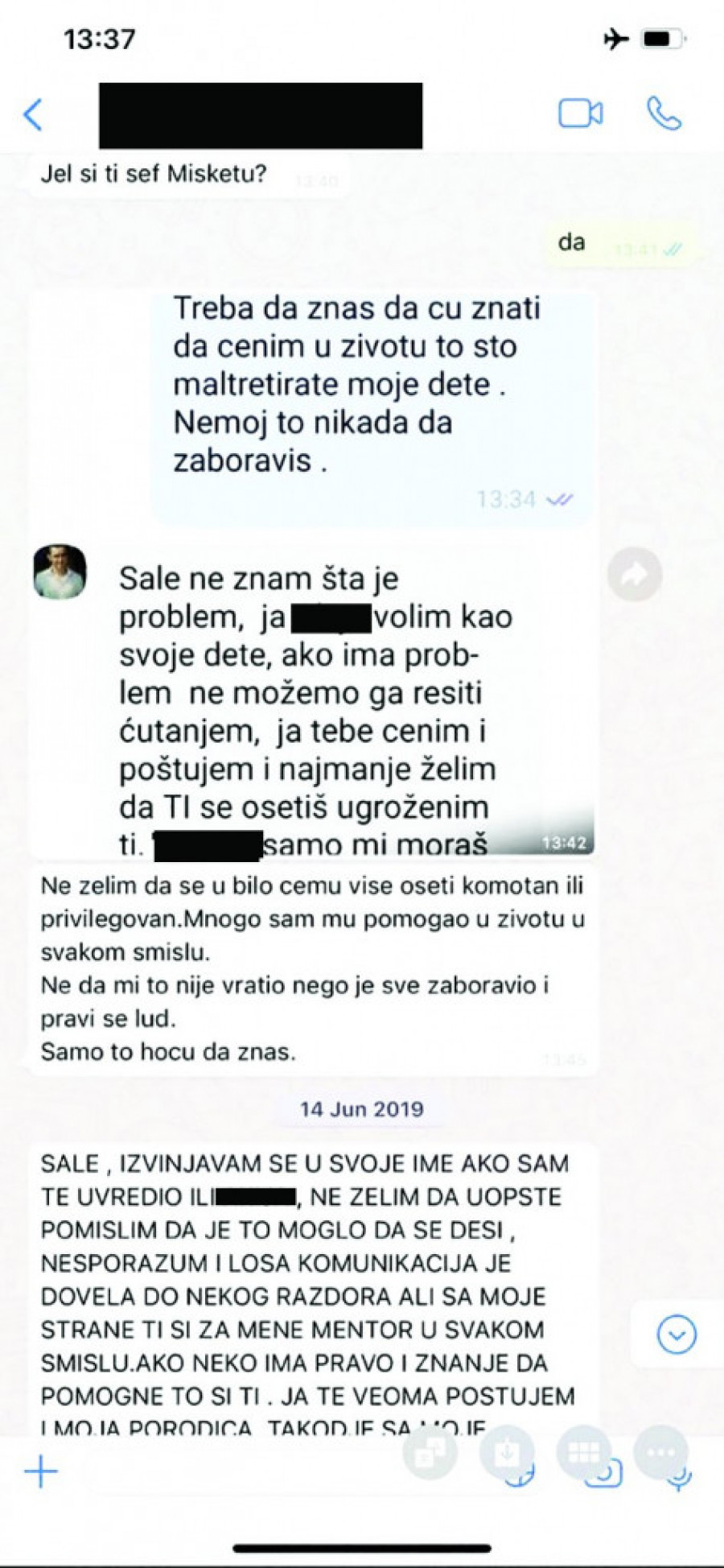Screen dimensions: 724x1568
Task: Open the sender's profile picture
Action: [60, 571]
